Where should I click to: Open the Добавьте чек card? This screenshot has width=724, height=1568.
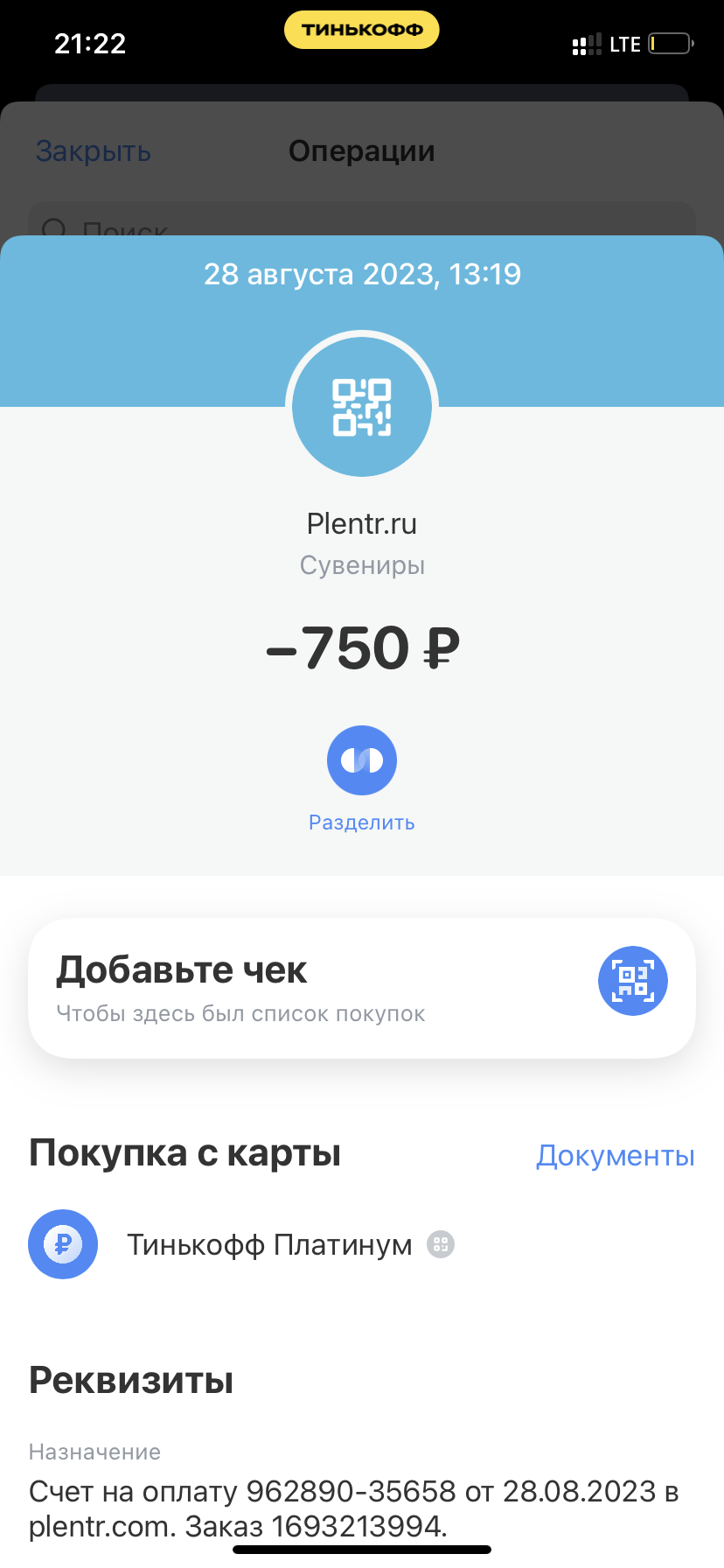pos(362,988)
